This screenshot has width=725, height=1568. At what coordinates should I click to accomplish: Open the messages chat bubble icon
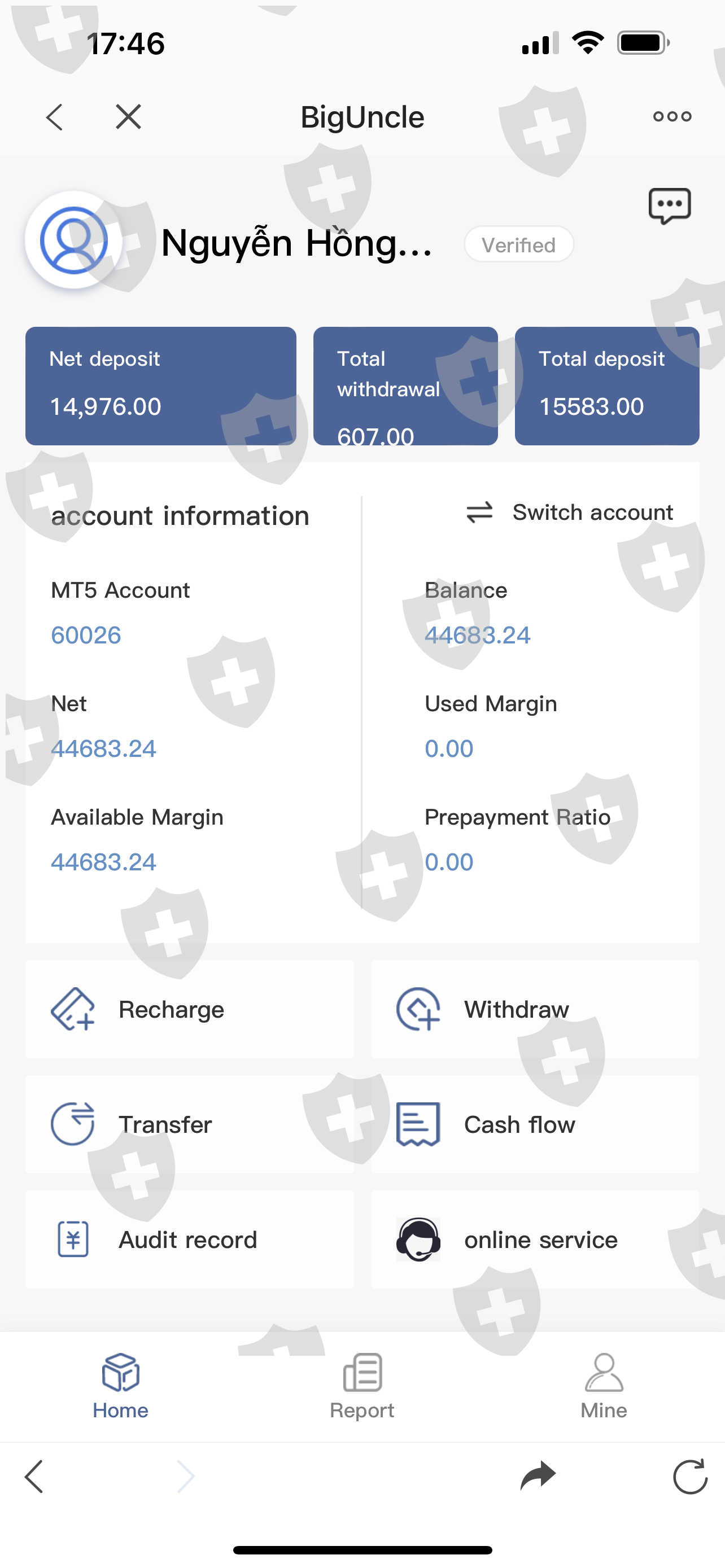coord(670,206)
